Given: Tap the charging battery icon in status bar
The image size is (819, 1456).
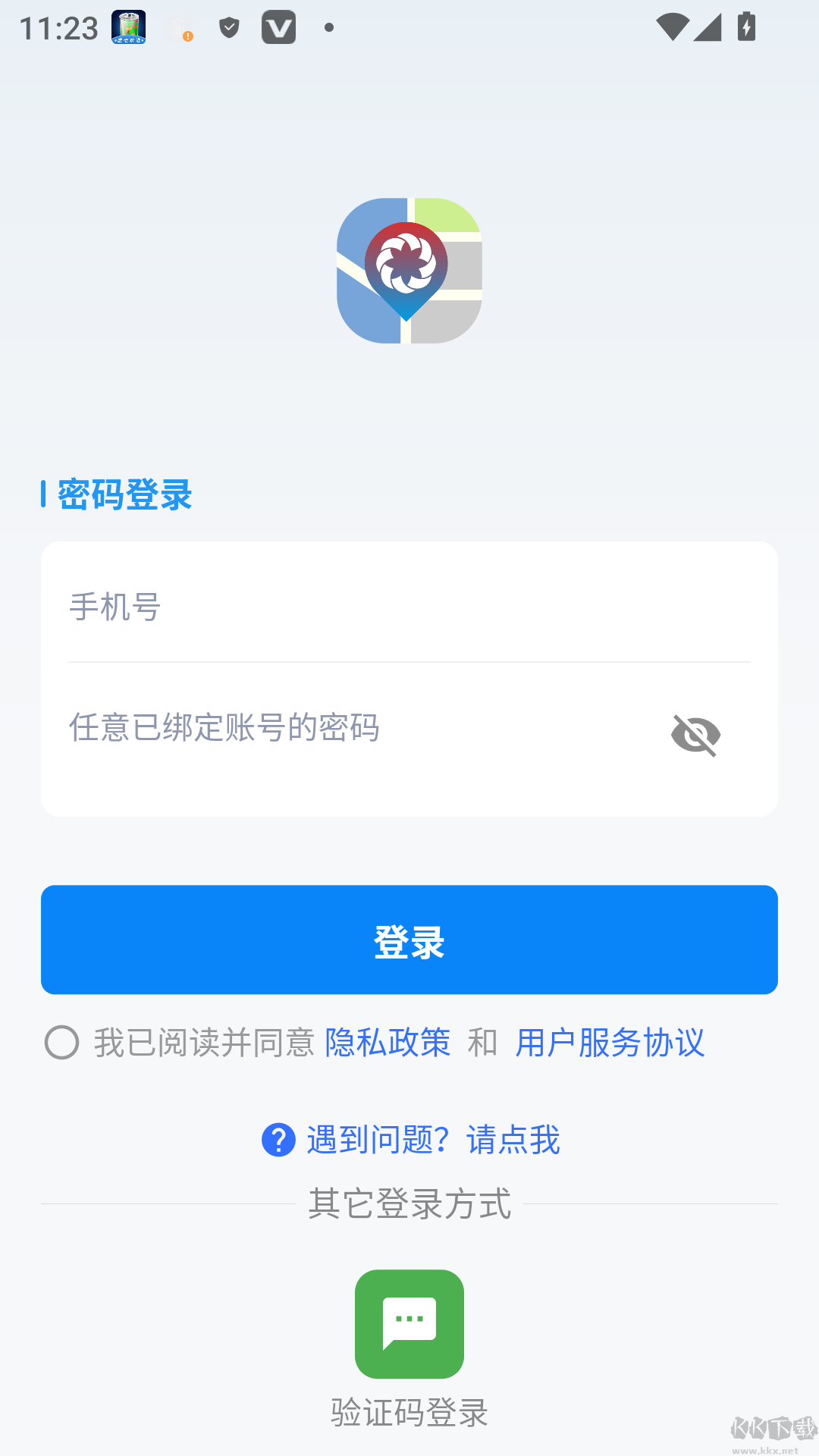Looking at the screenshot, I should [x=745, y=28].
